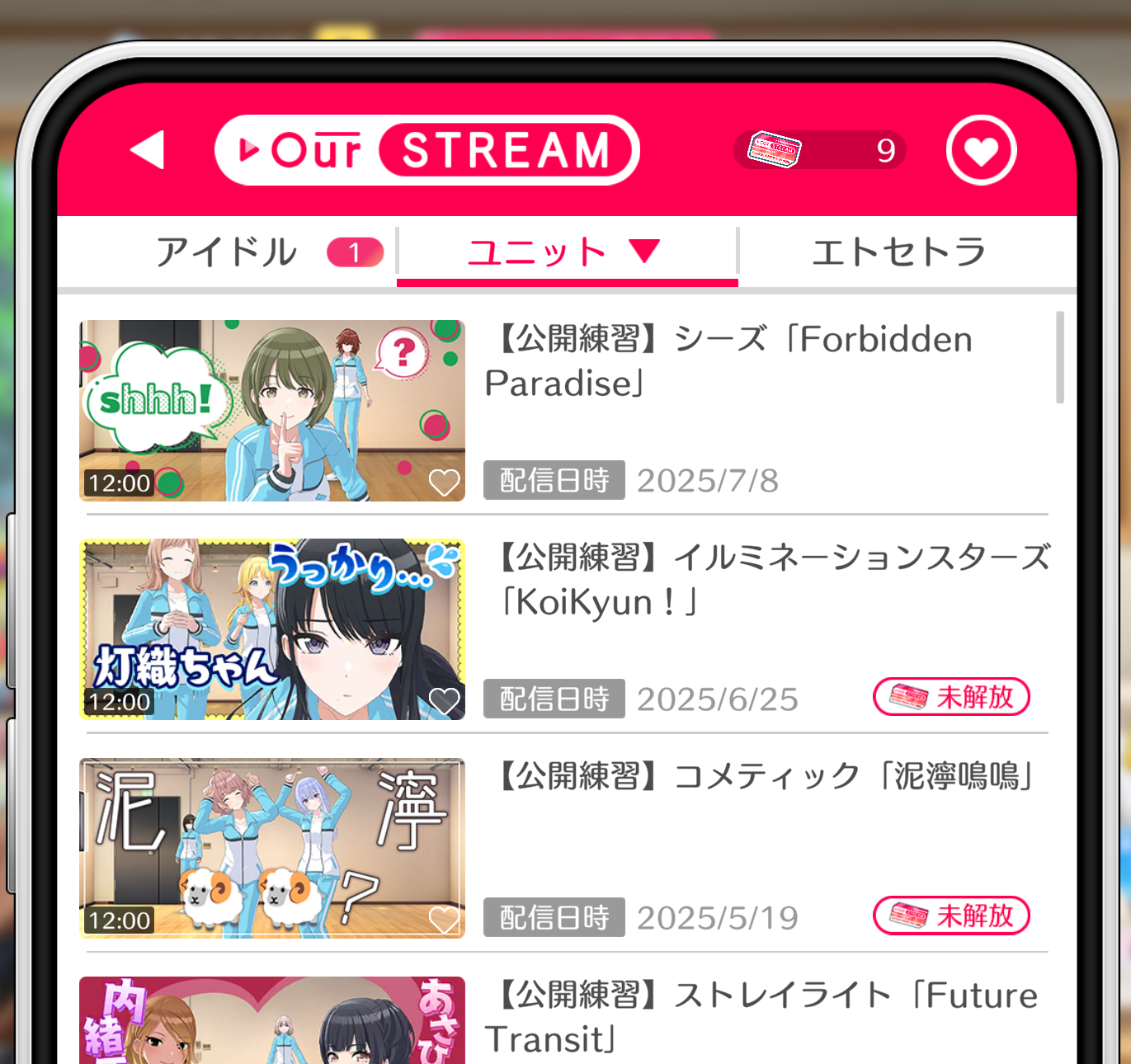Viewport: 1131px width, 1064px height.
Task: Open favorites with the heart button
Action: (x=981, y=150)
